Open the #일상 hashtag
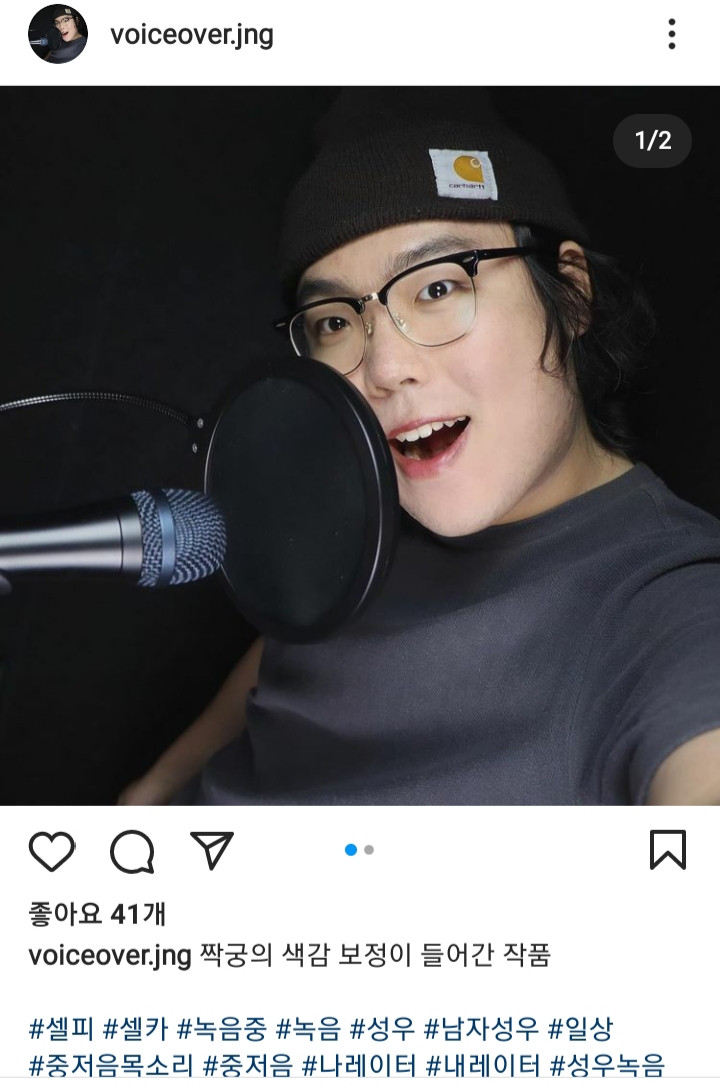720x1089 pixels. 581,1028
